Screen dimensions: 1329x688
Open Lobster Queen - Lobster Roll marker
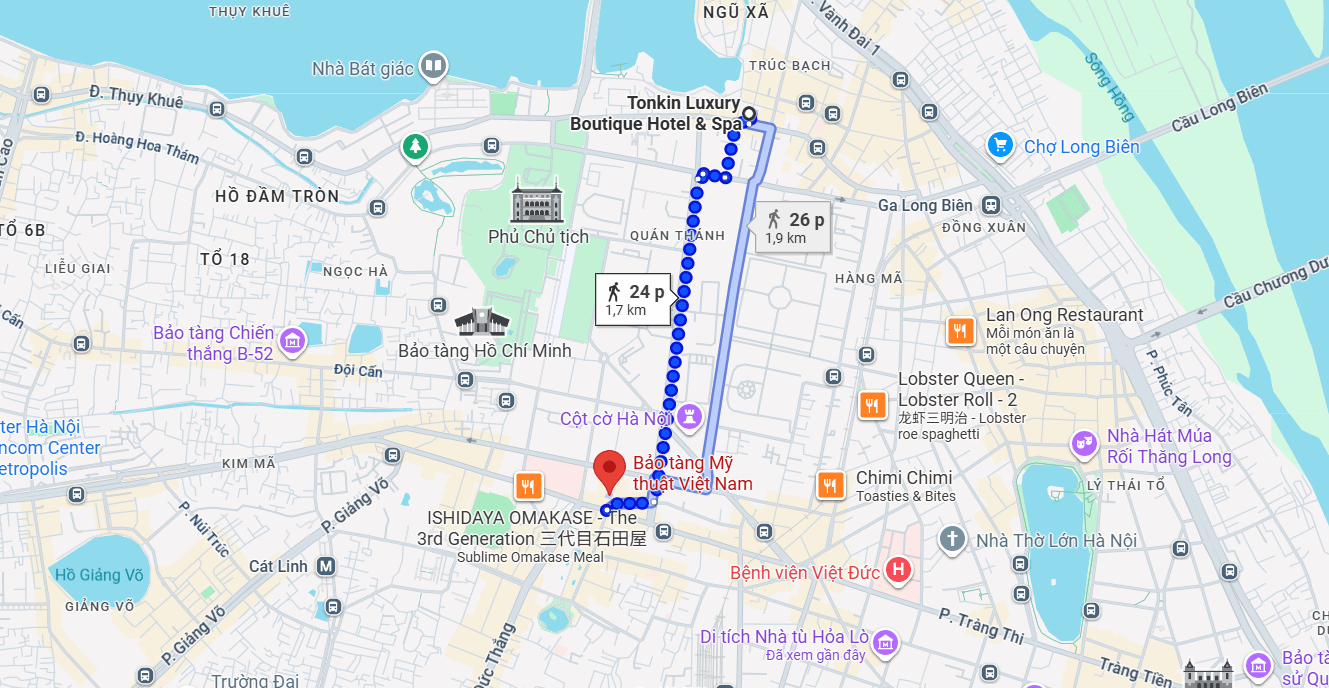(872, 405)
